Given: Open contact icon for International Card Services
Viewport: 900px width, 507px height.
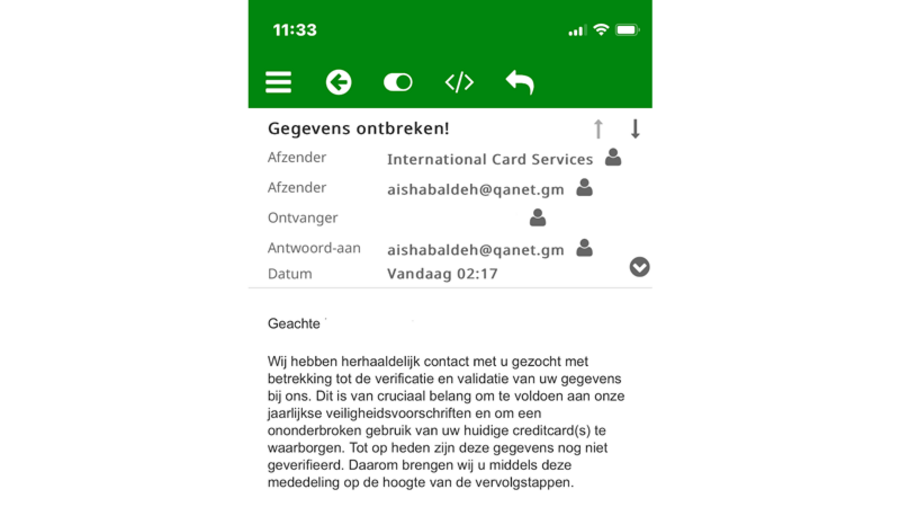Looking at the screenshot, I should click(613, 158).
